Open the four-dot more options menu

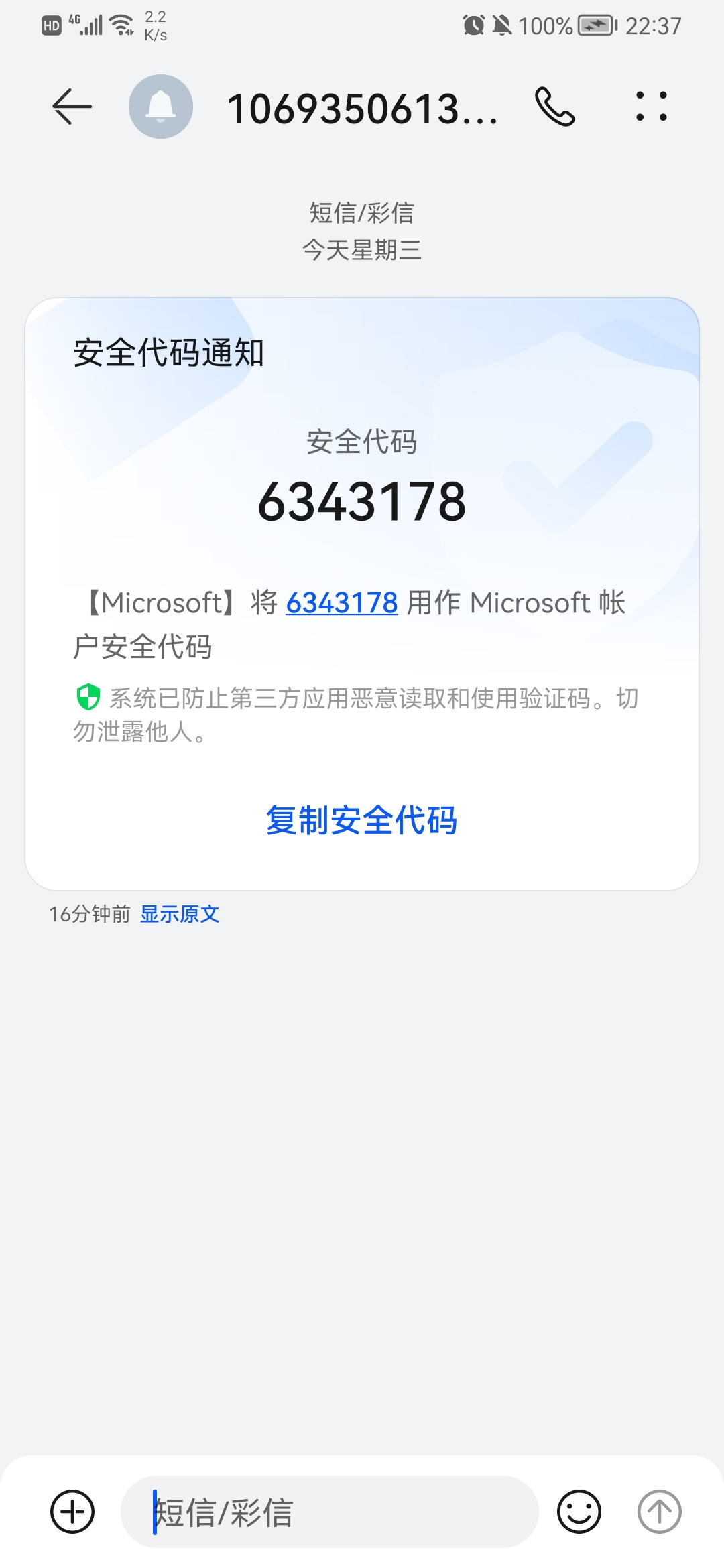tap(652, 107)
